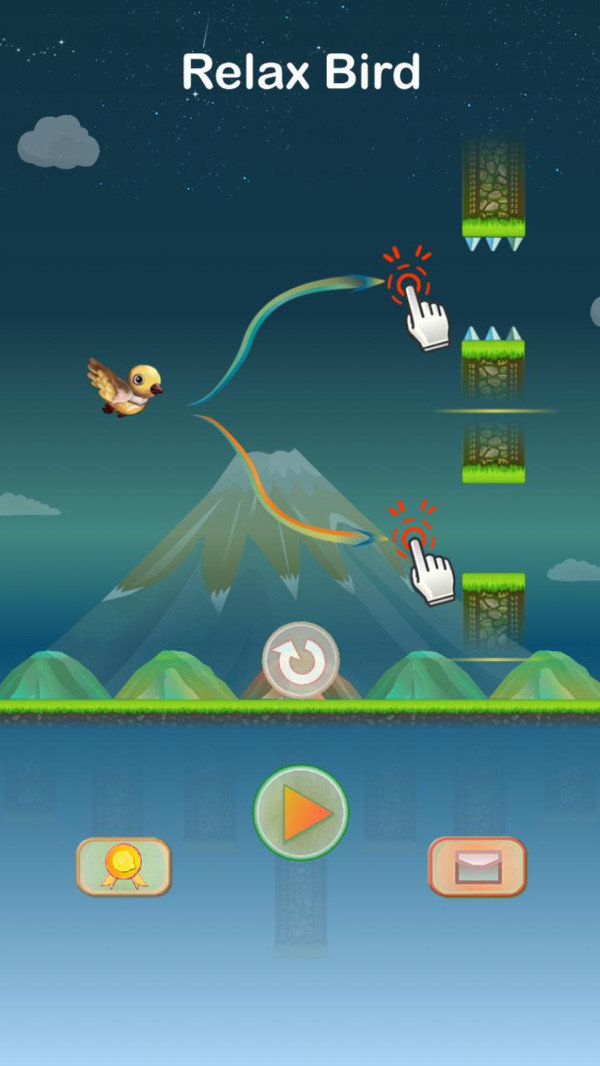
Task: Open the achievements medal button
Action: coord(124,866)
